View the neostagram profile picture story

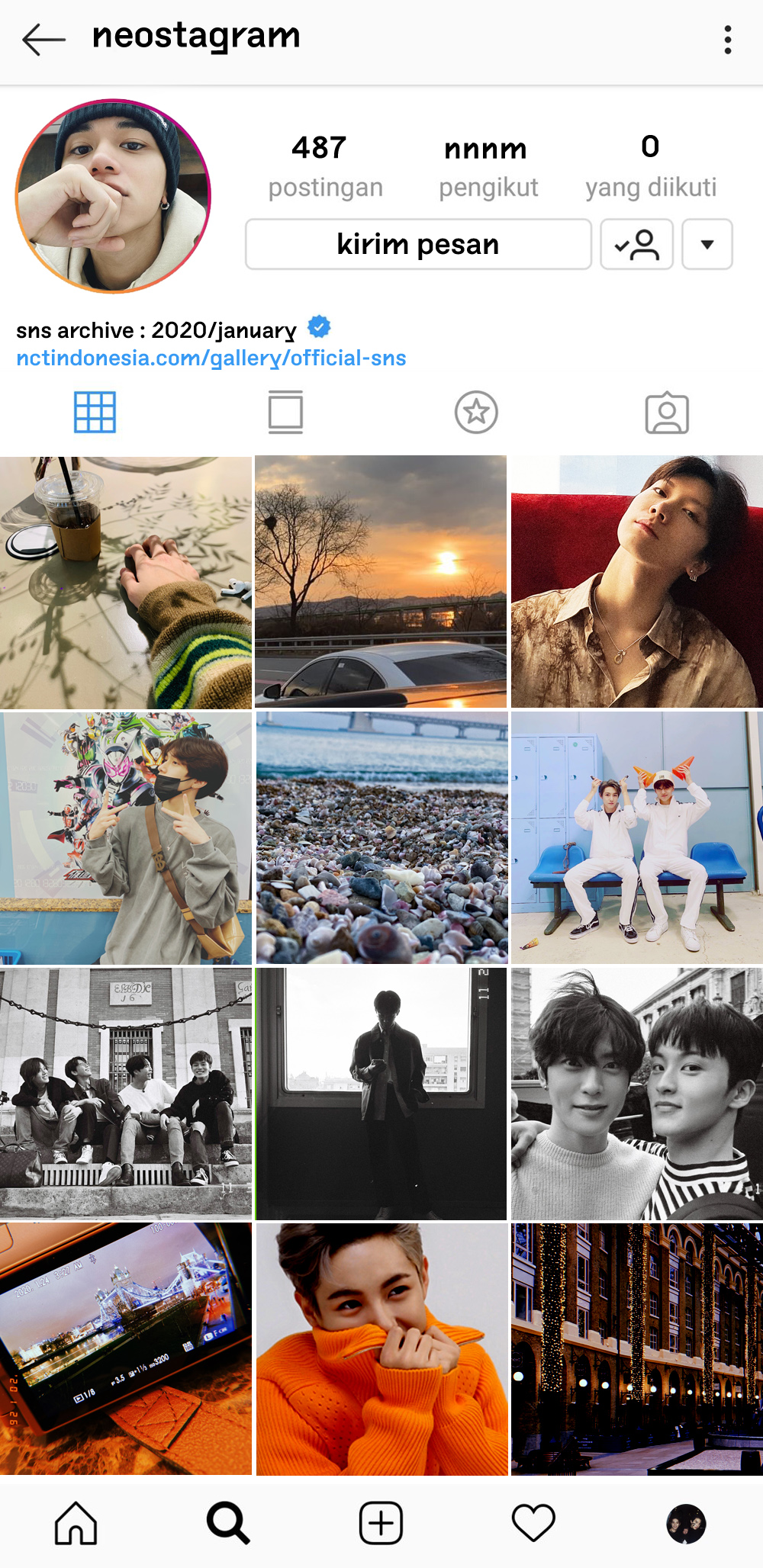tap(113, 196)
